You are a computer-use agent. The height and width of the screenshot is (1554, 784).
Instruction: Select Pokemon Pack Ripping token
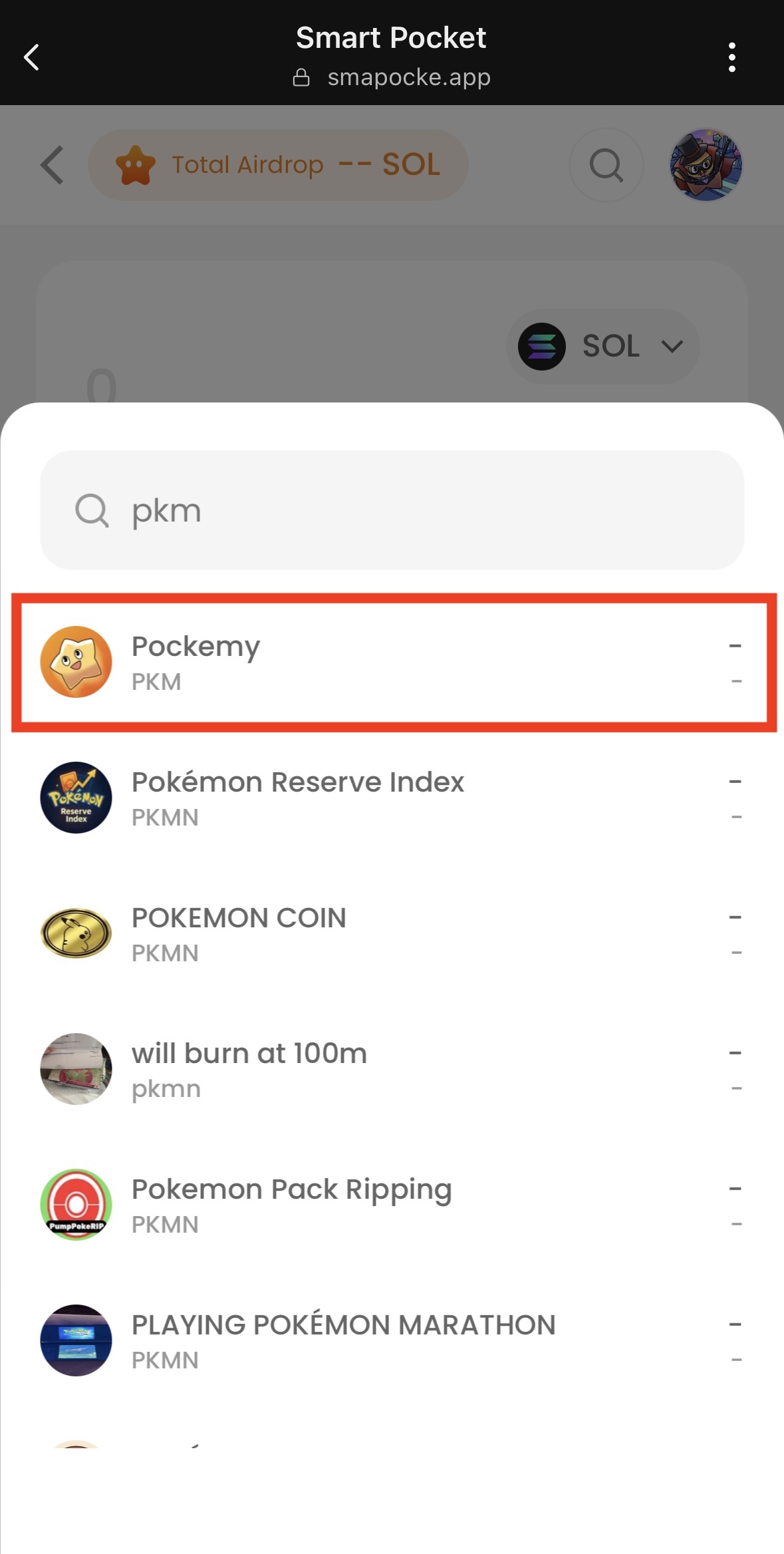point(392,1205)
